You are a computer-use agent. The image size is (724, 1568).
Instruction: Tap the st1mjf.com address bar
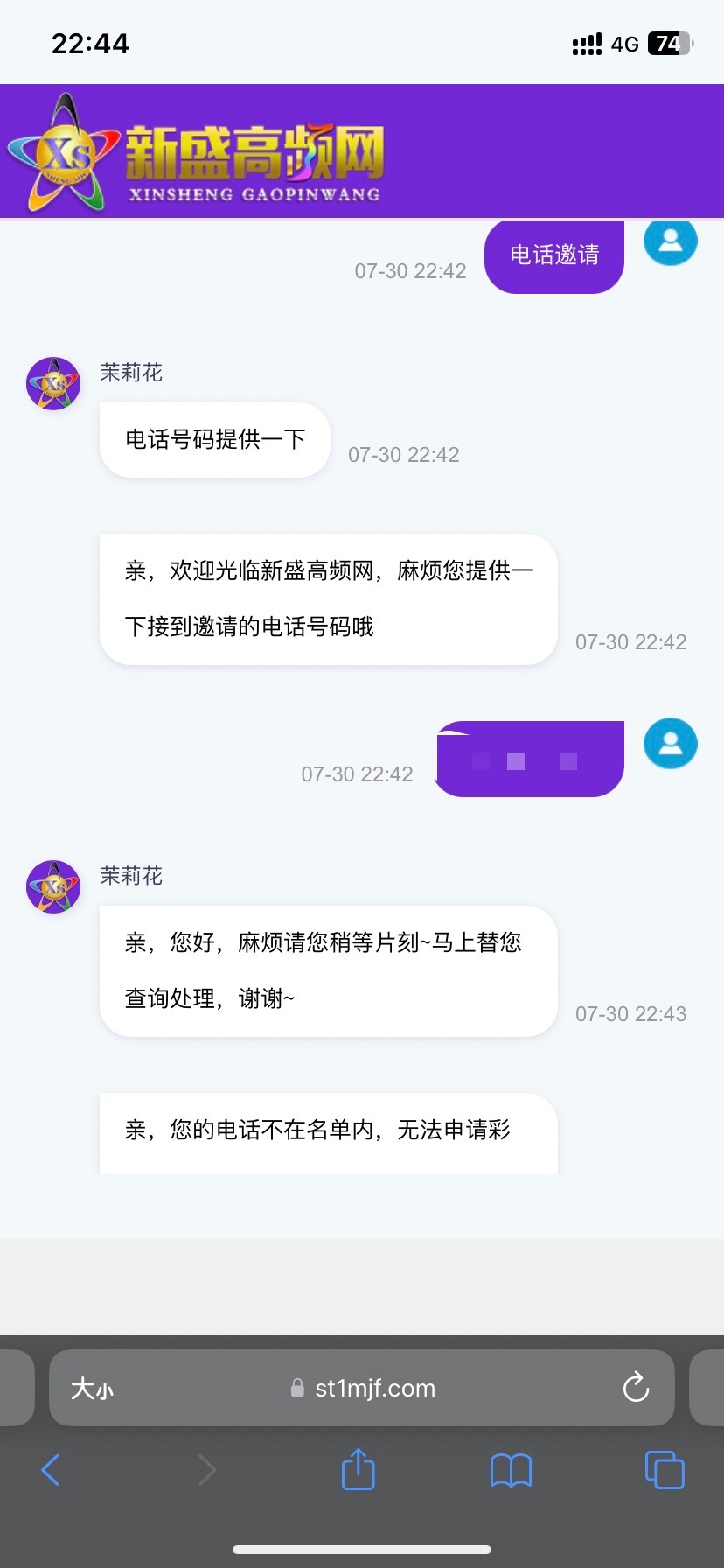[374, 1389]
